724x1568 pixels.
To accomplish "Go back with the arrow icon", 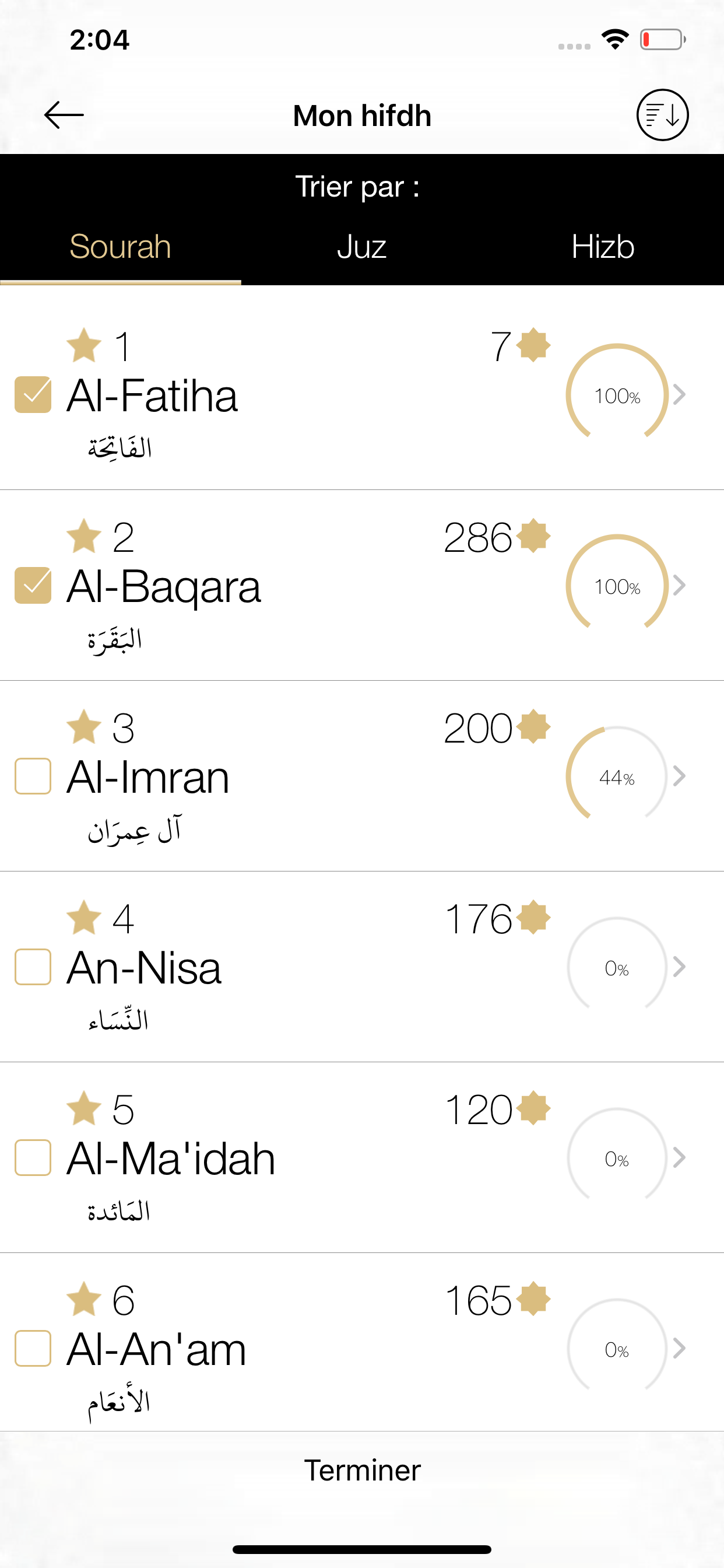I will coord(64,115).
